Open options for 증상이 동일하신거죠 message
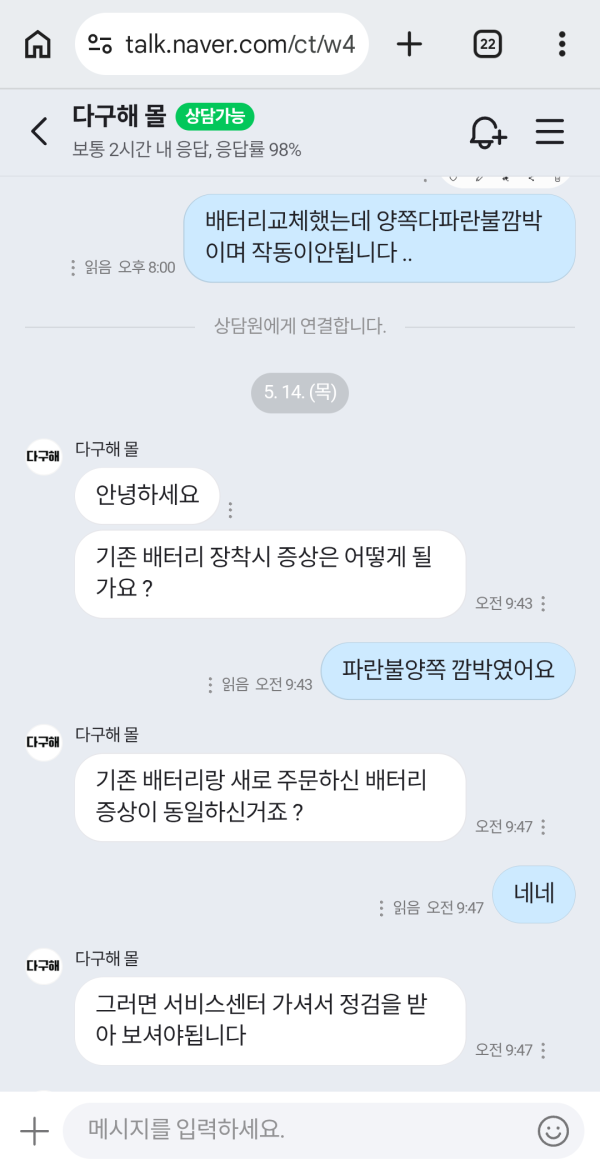Screen dimensions: 600x1170 [x=543, y=826]
